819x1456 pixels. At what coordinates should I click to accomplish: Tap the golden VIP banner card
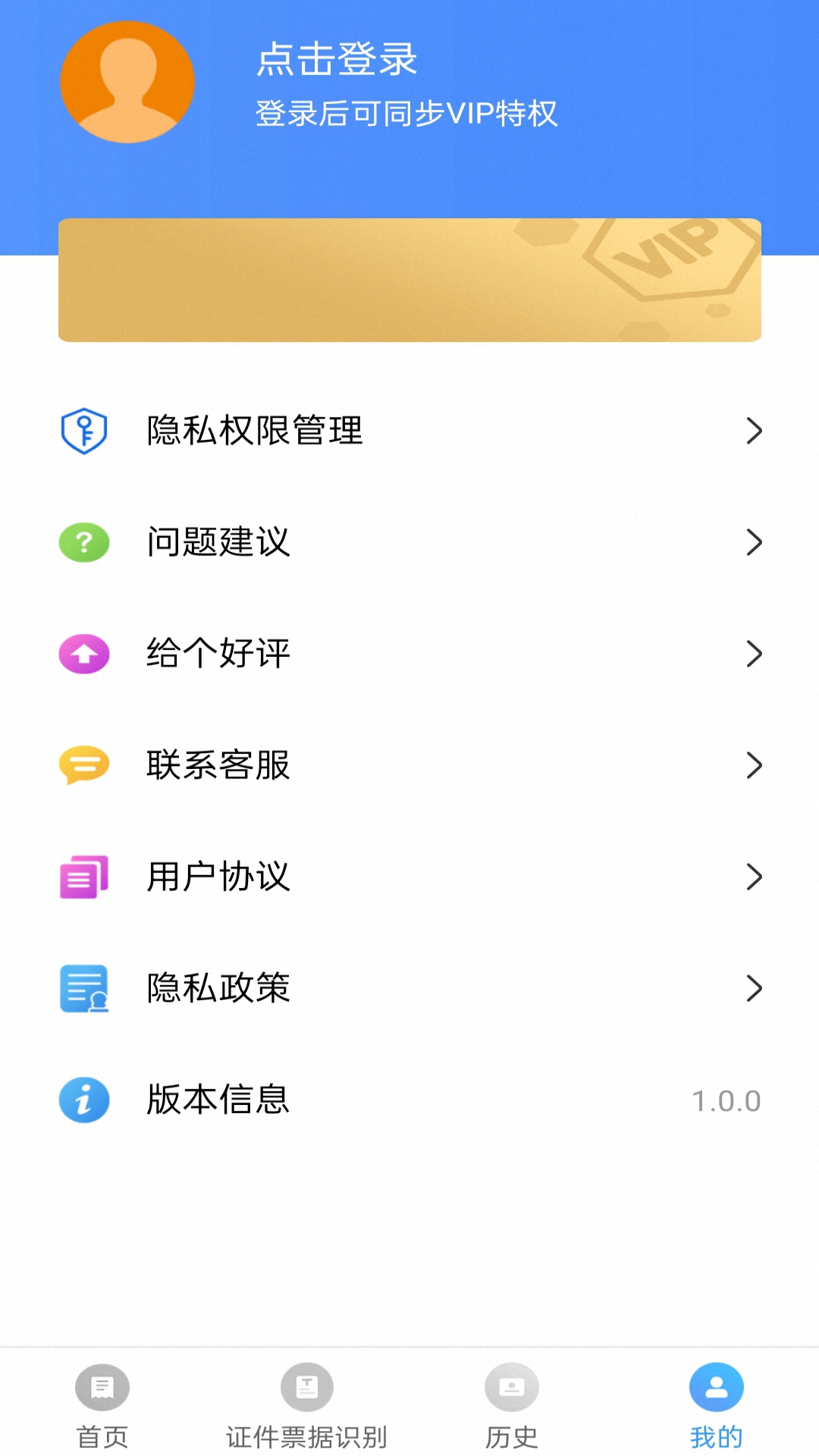click(409, 278)
